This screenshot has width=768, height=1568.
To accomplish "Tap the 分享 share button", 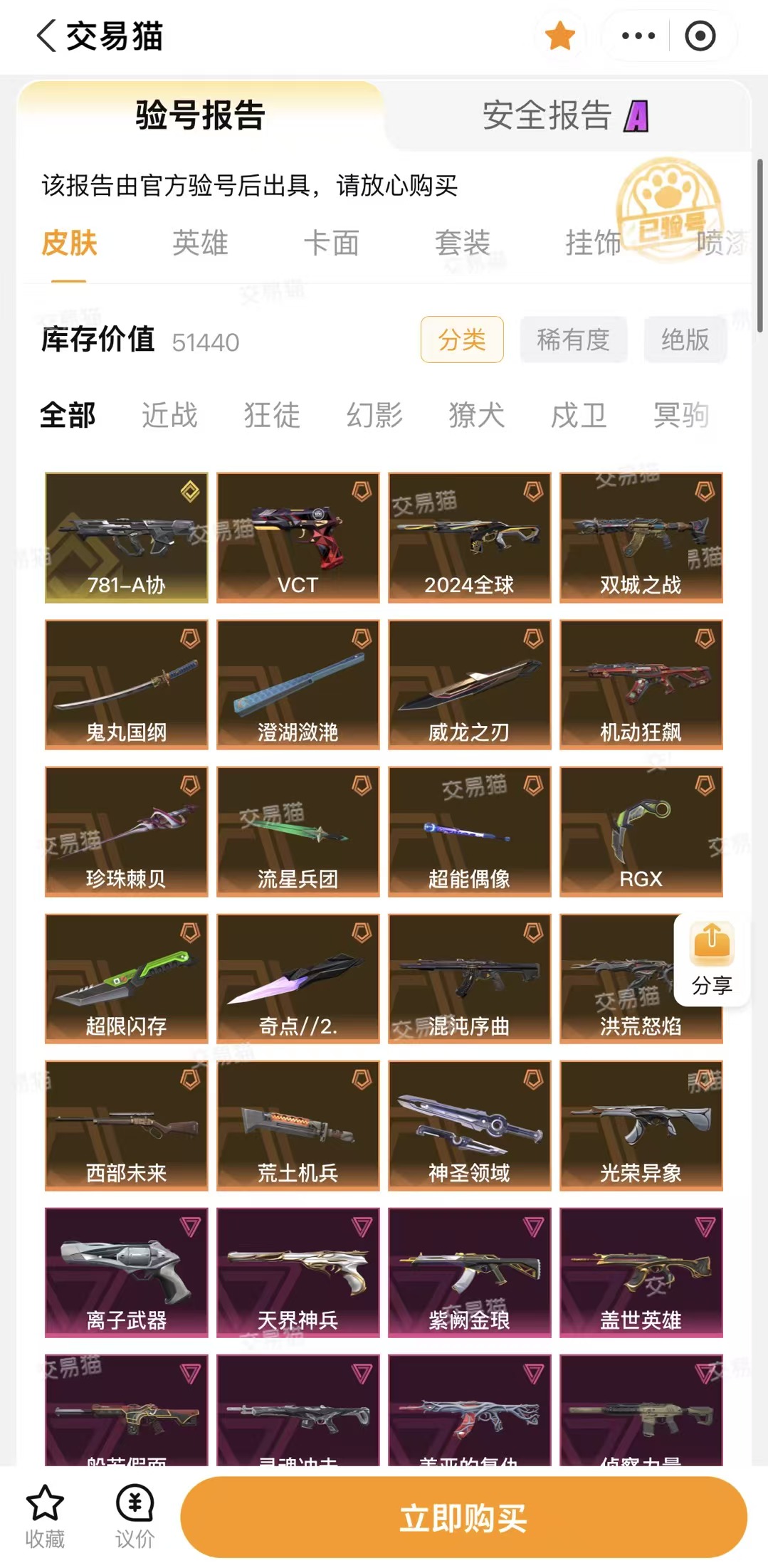I will pyautogui.click(x=711, y=959).
